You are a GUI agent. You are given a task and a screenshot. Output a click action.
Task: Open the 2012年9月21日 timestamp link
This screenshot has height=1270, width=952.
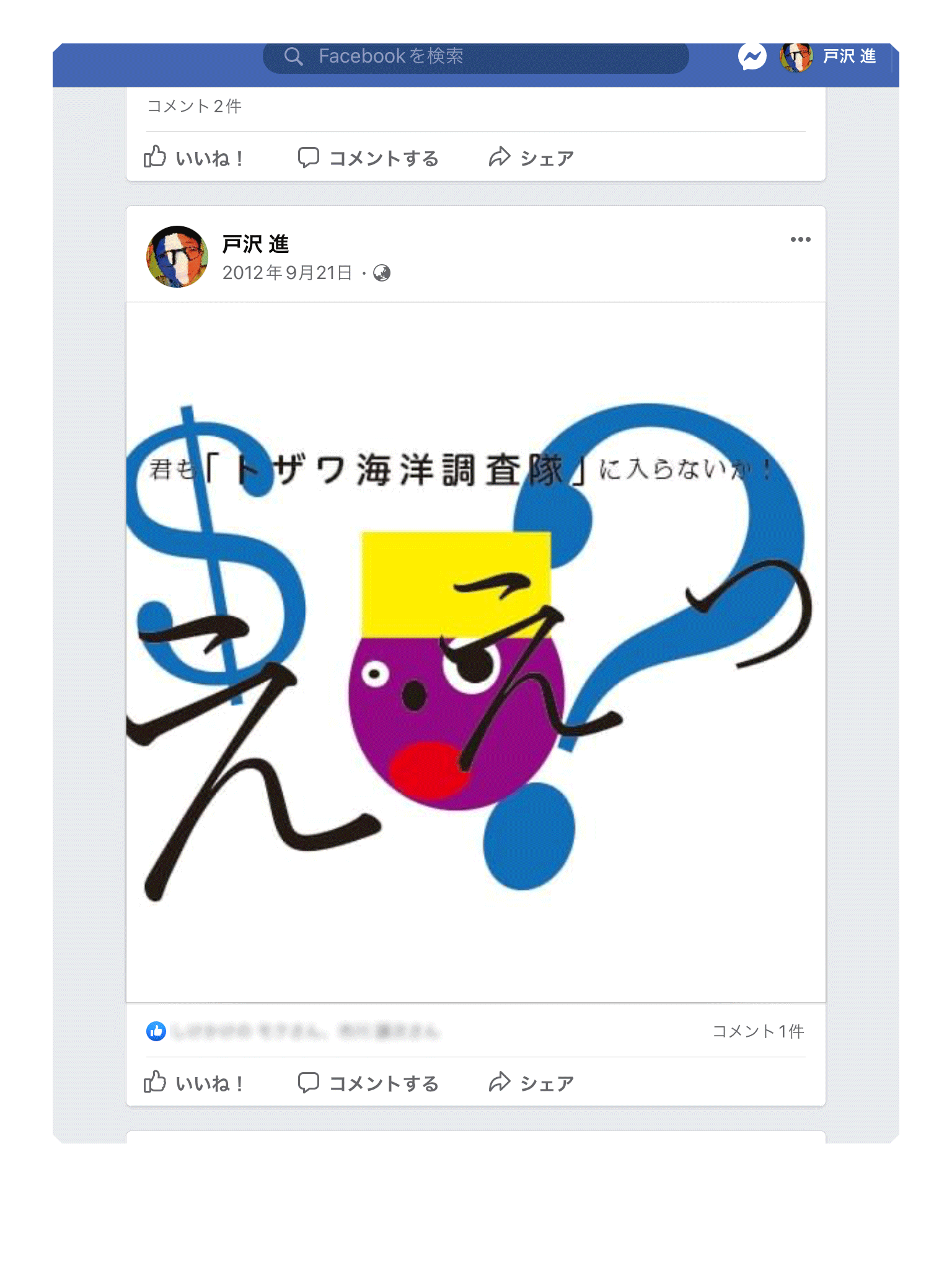(287, 273)
